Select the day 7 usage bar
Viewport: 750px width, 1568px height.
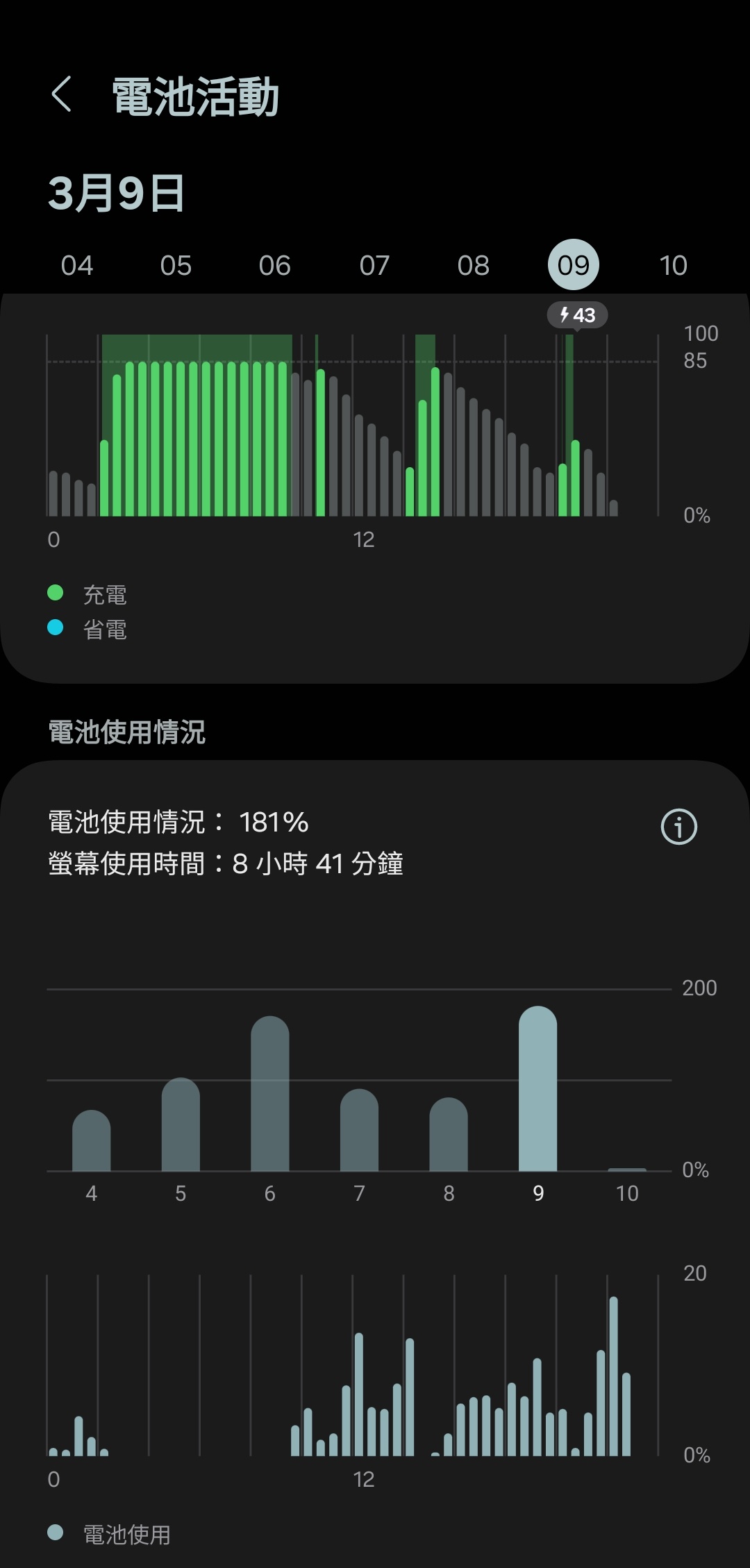coord(359,1131)
